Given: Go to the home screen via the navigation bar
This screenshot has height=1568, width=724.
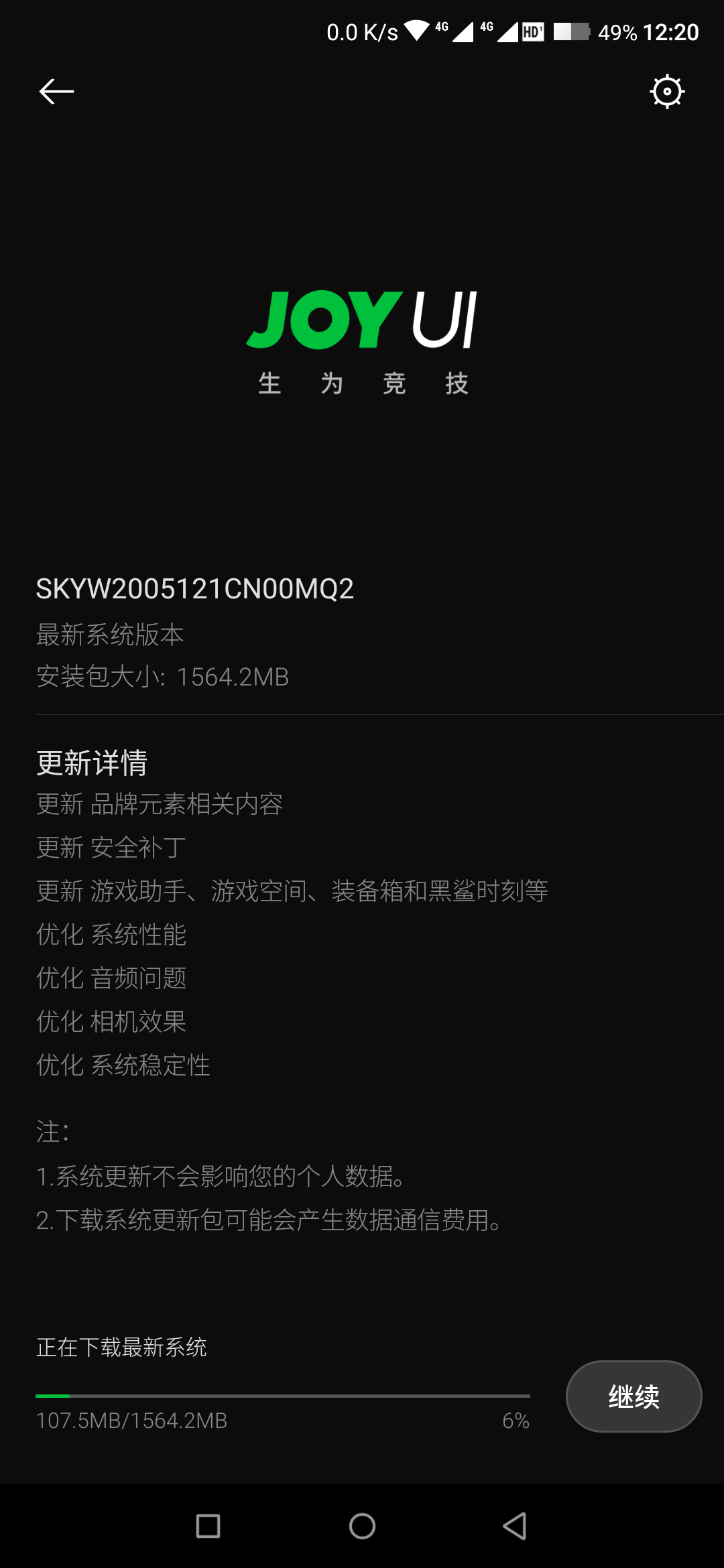Looking at the screenshot, I should (x=362, y=1526).
